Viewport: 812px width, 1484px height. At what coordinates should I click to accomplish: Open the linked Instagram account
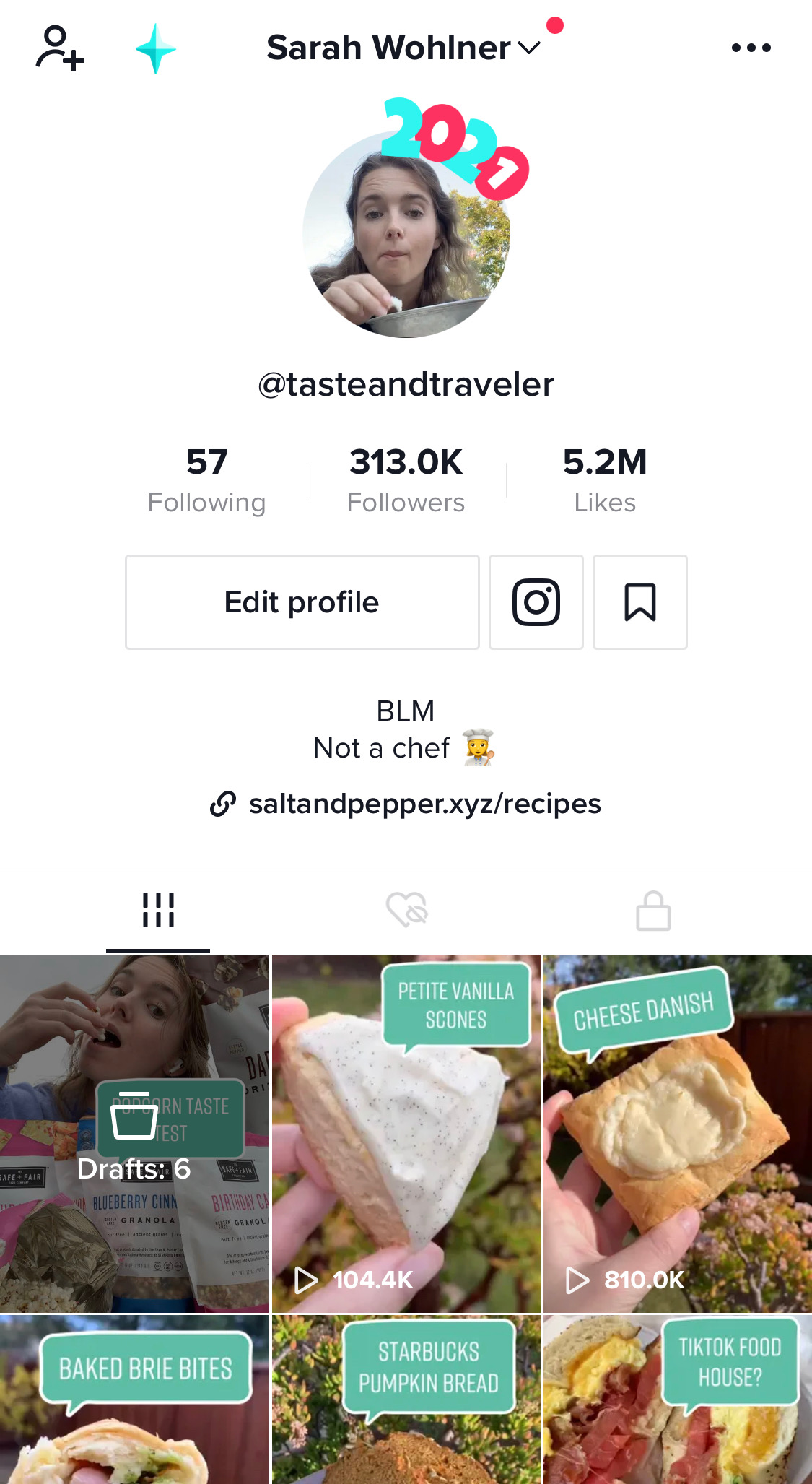(x=536, y=602)
